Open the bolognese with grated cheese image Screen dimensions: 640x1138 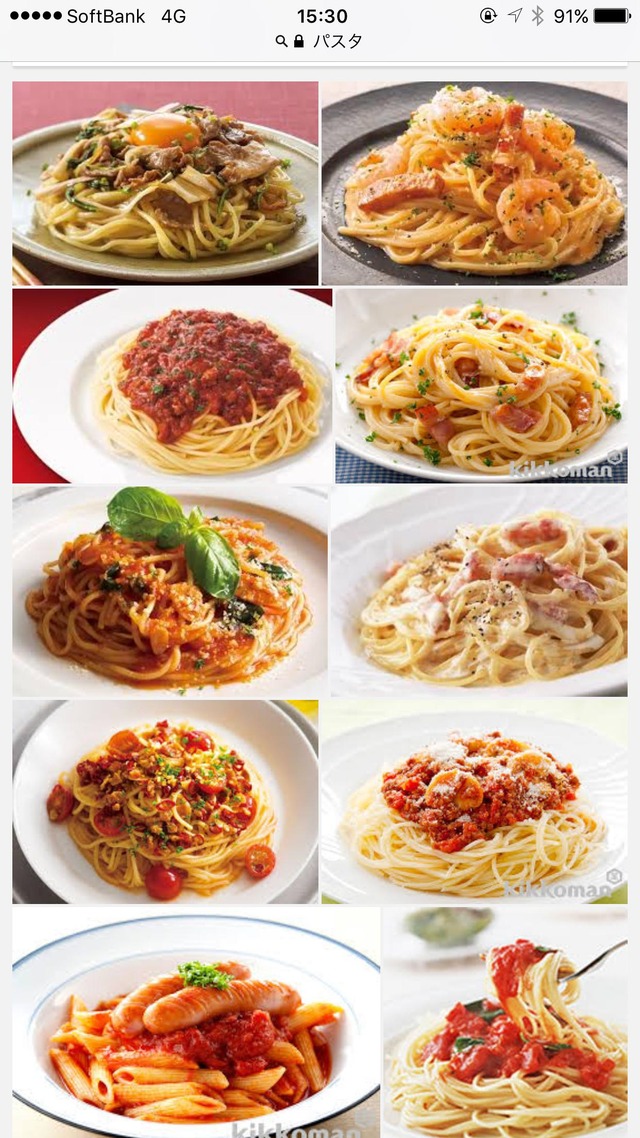click(474, 802)
